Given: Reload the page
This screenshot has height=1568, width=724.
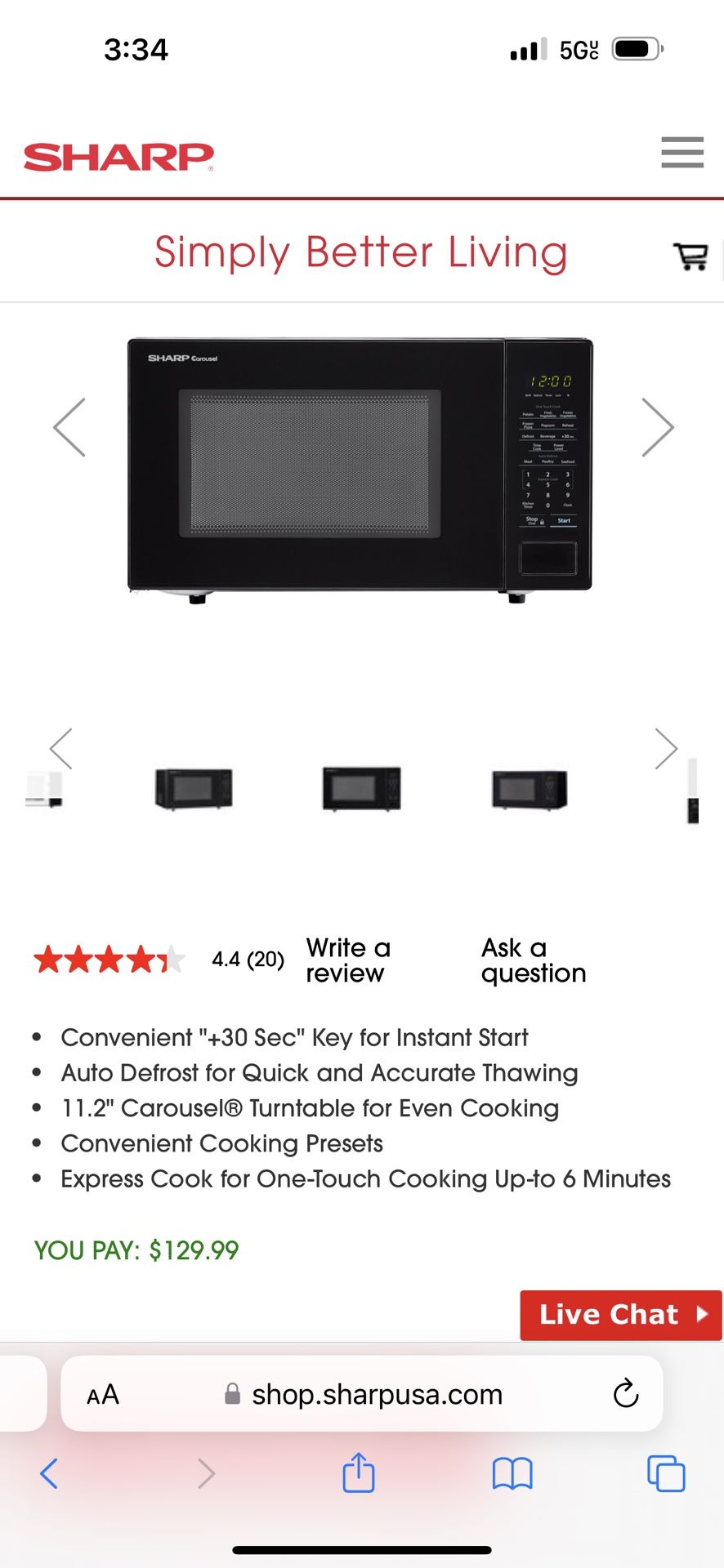Looking at the screenshot, I should 626,1393.
